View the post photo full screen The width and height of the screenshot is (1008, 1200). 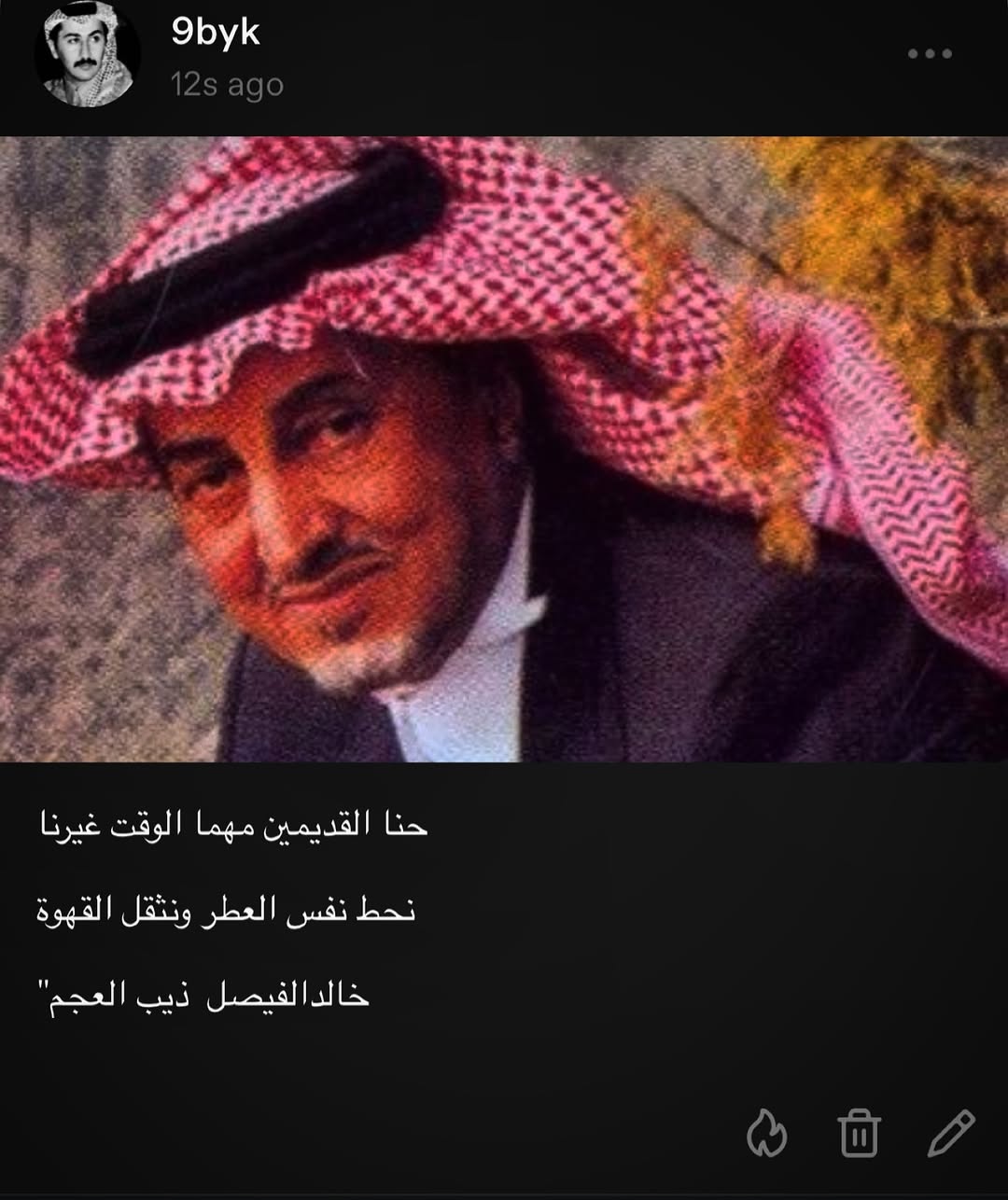[x=504, y=449]
